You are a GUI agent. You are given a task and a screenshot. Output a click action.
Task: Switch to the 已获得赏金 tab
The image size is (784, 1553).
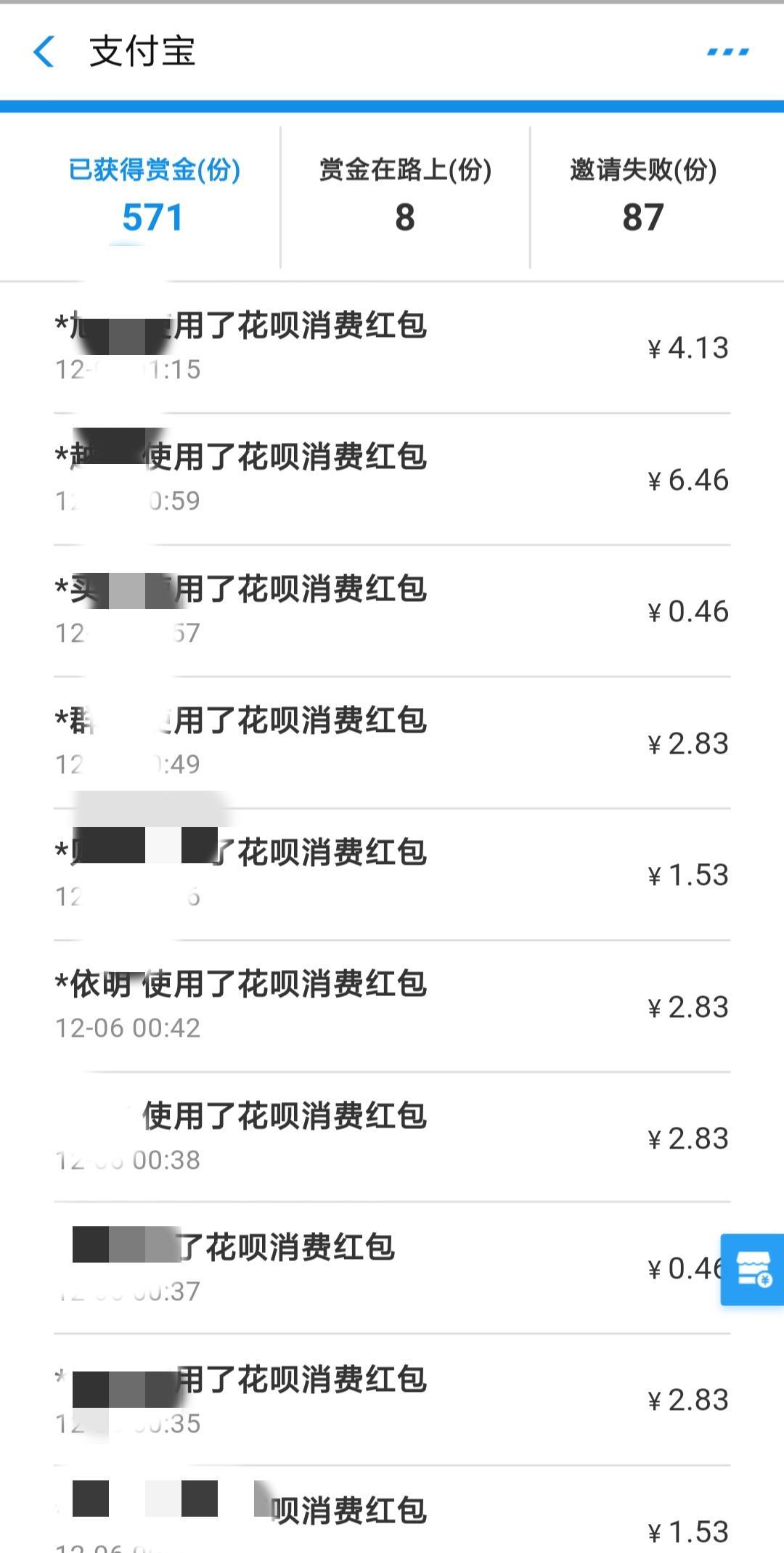click(x=153, y=196)
